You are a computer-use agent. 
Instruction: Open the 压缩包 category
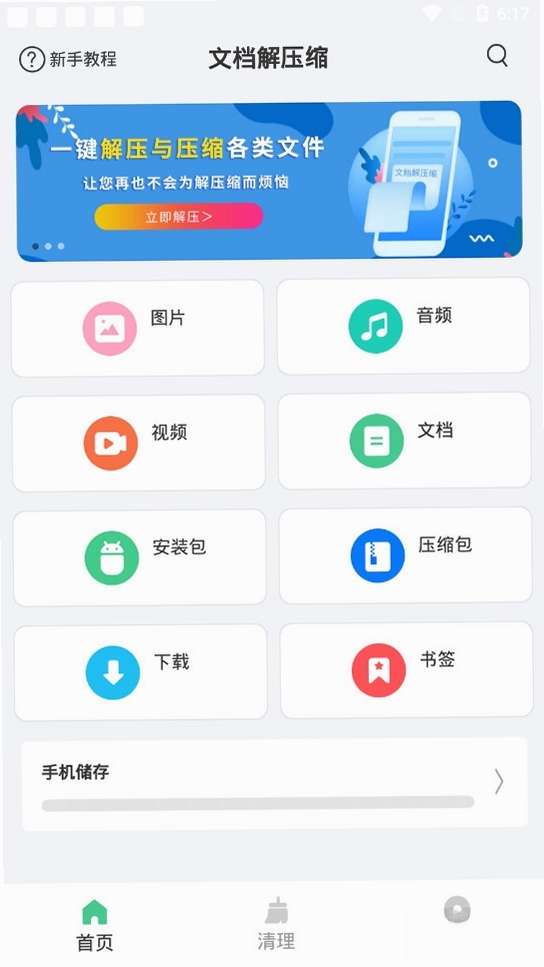[x=405, y=555]
